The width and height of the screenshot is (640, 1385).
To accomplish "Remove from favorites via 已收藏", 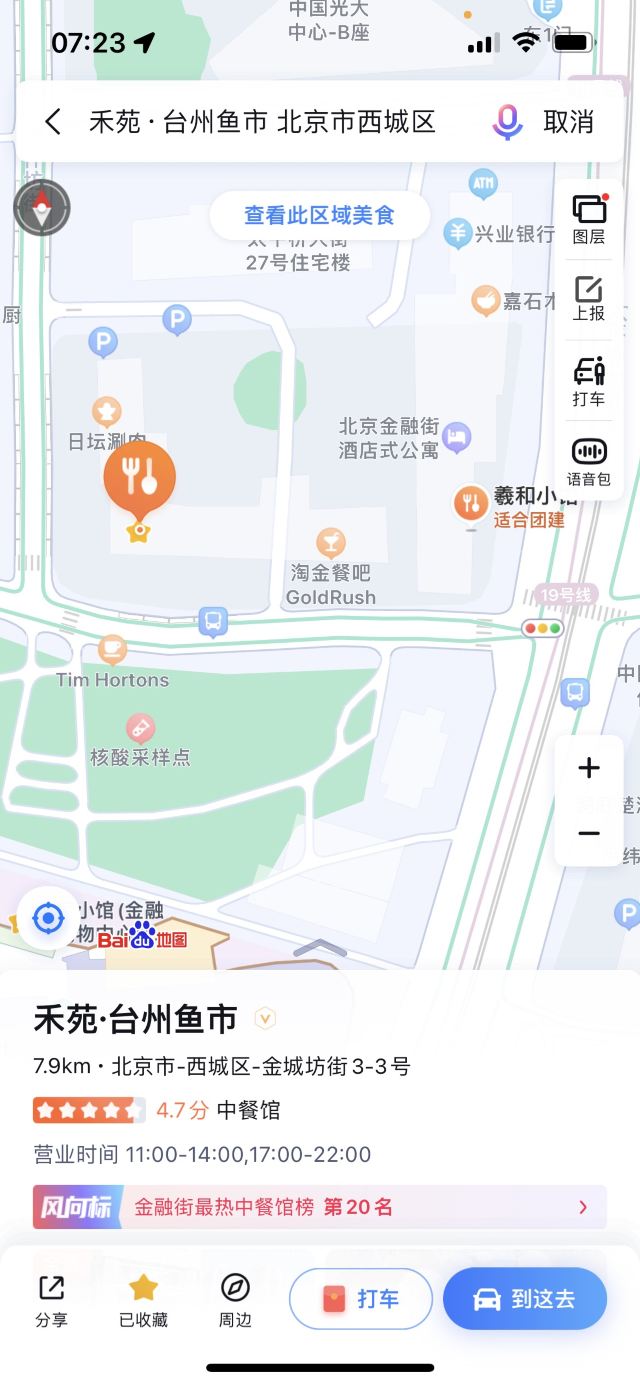I will pos(144,1300).
